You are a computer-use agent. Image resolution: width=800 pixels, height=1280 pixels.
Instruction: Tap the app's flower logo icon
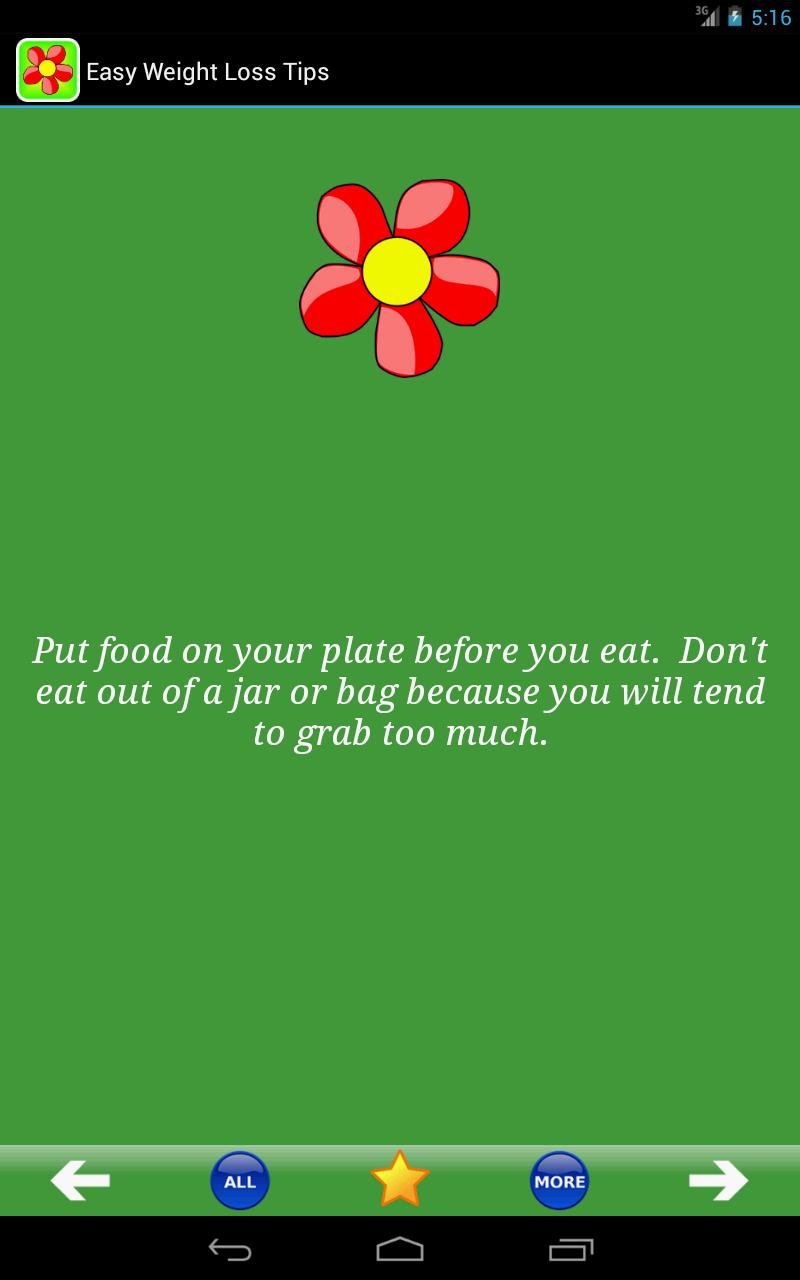(x=48, y=71)
